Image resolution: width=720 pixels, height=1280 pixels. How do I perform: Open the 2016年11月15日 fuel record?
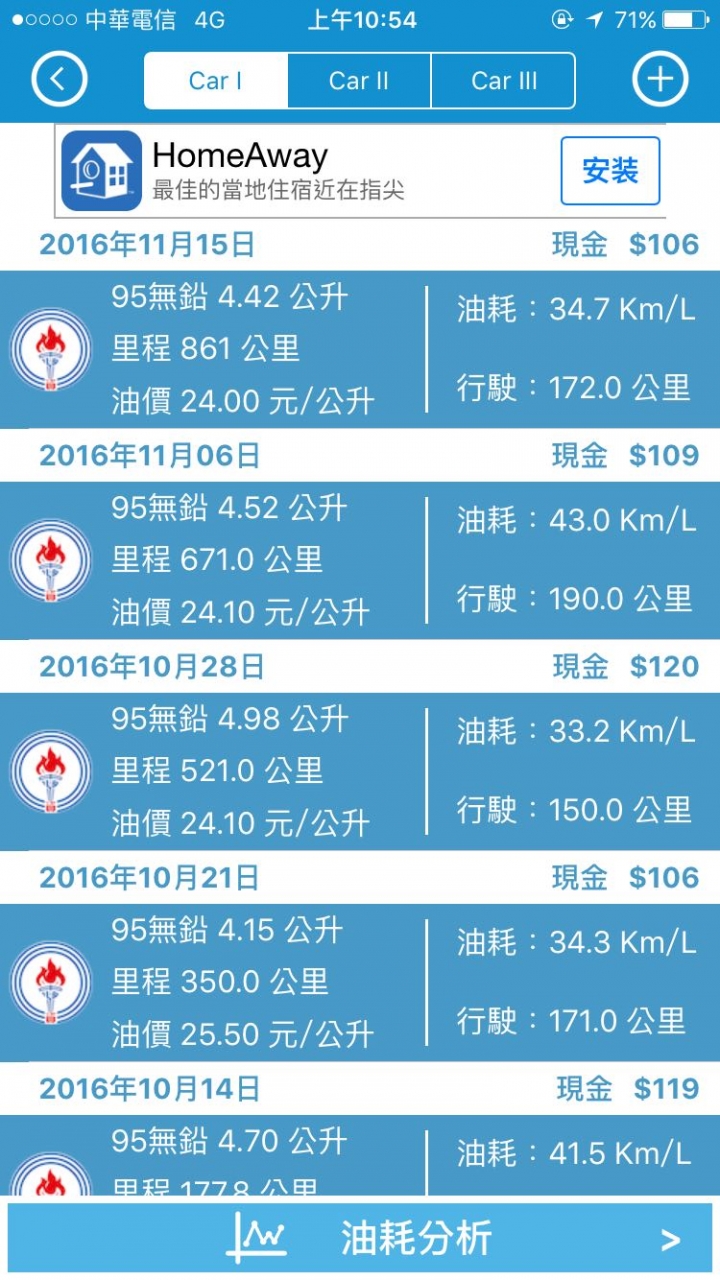pyautogui.click(x=360, y=350)
